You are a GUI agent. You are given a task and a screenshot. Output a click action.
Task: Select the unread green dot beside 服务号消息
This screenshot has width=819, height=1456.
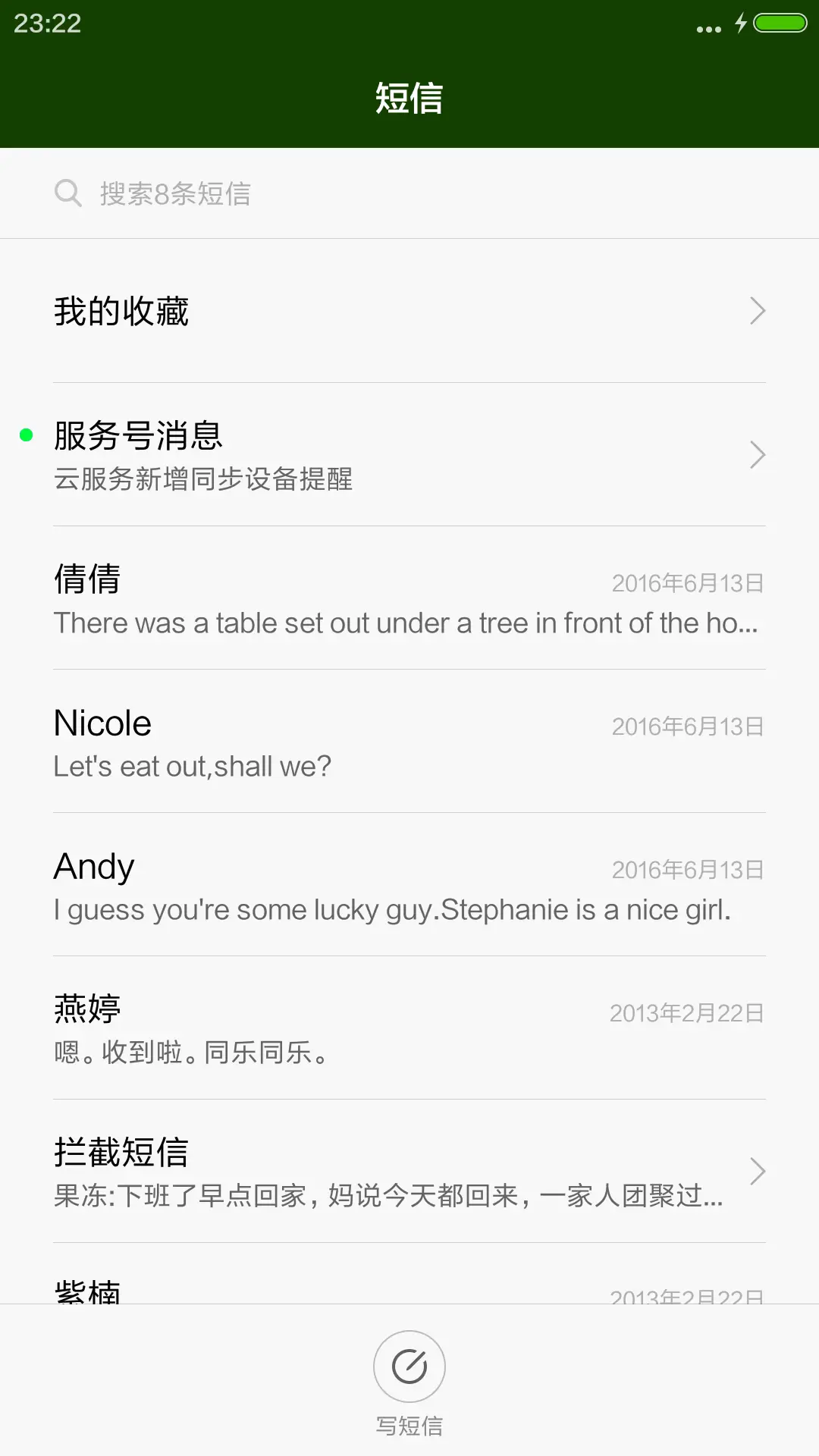click(27, 434)
